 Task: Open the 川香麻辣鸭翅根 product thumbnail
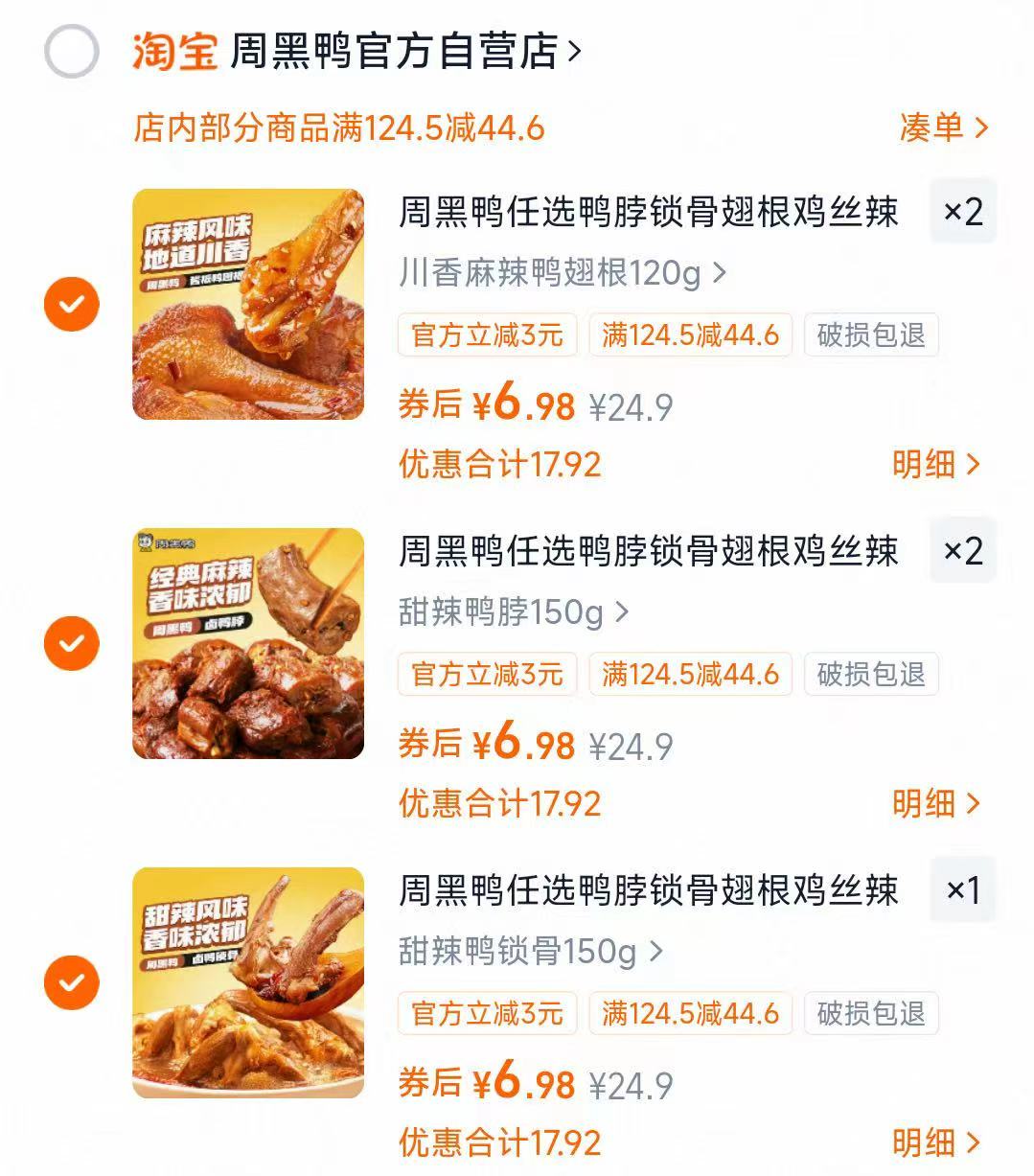247,304
